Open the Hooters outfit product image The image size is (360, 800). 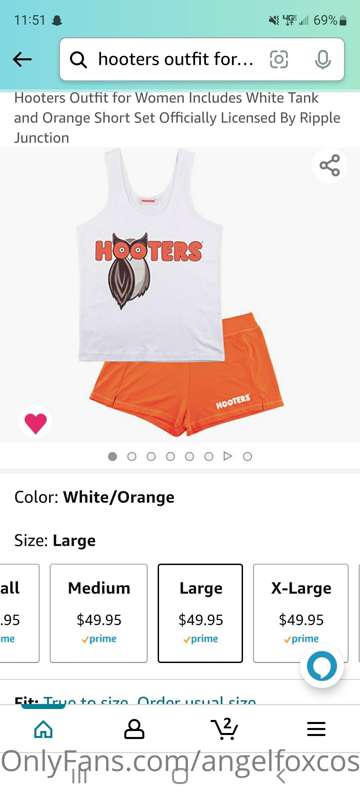180,295
